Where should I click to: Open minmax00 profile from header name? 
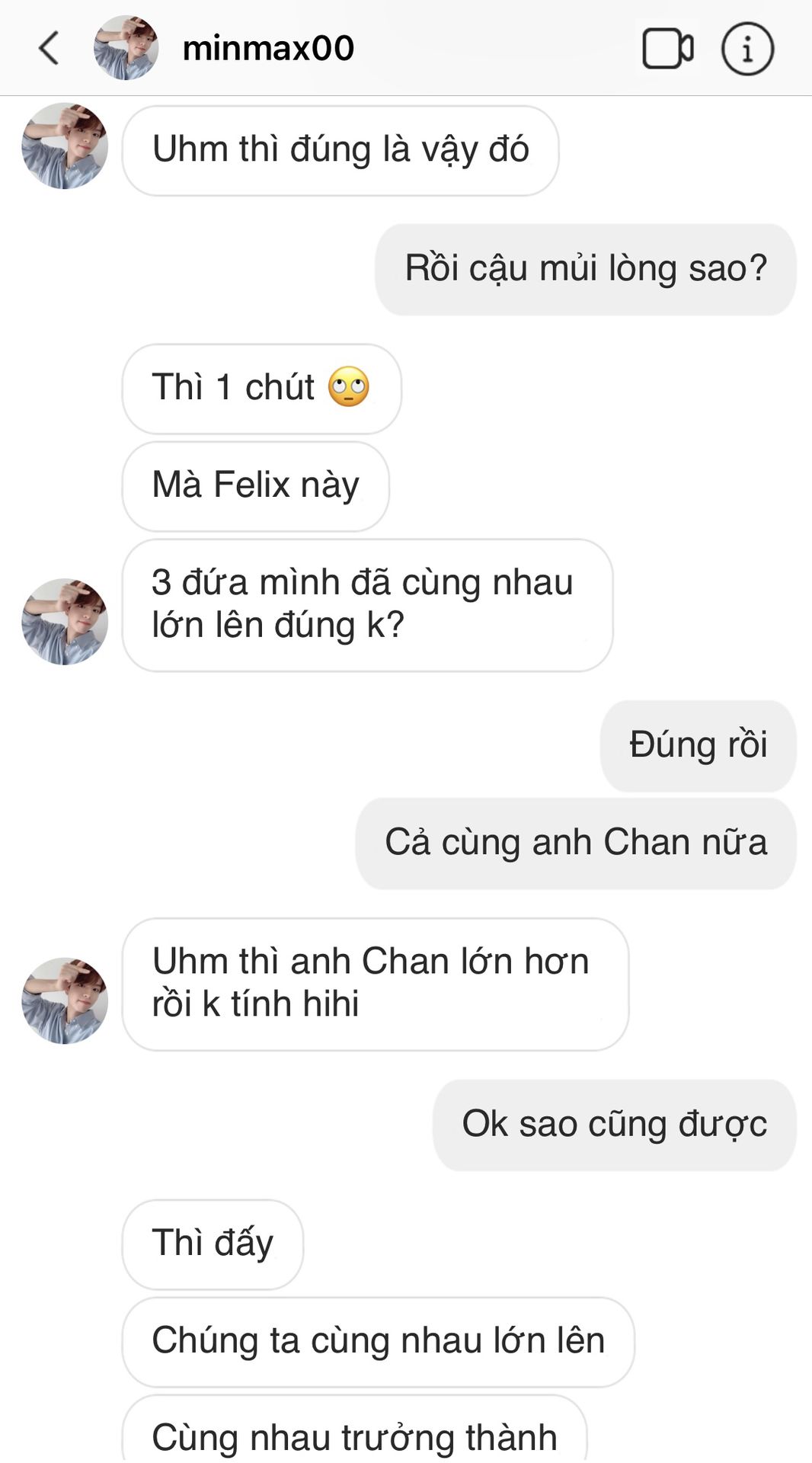tap(268, 48)
